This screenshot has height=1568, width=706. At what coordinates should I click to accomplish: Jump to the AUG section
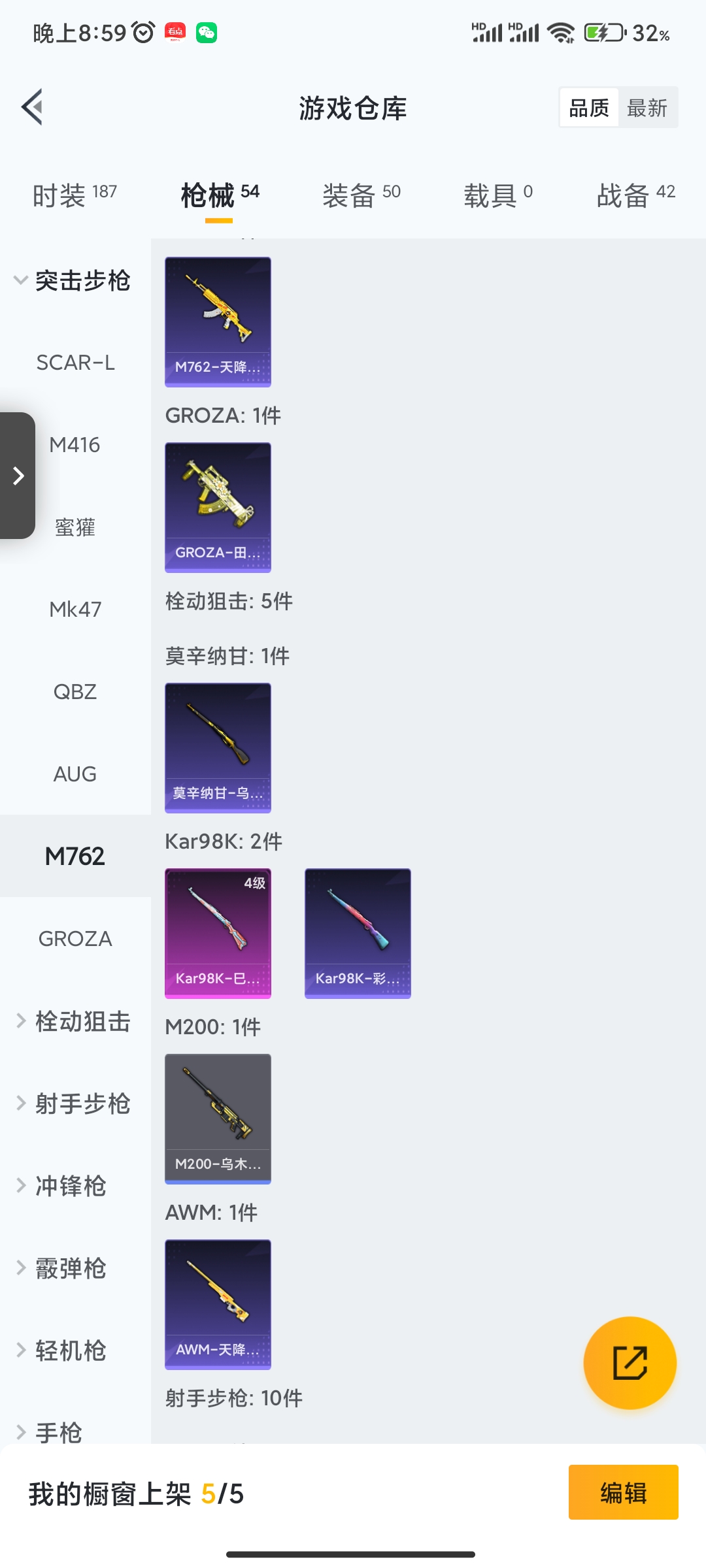(x=75, y=774)
